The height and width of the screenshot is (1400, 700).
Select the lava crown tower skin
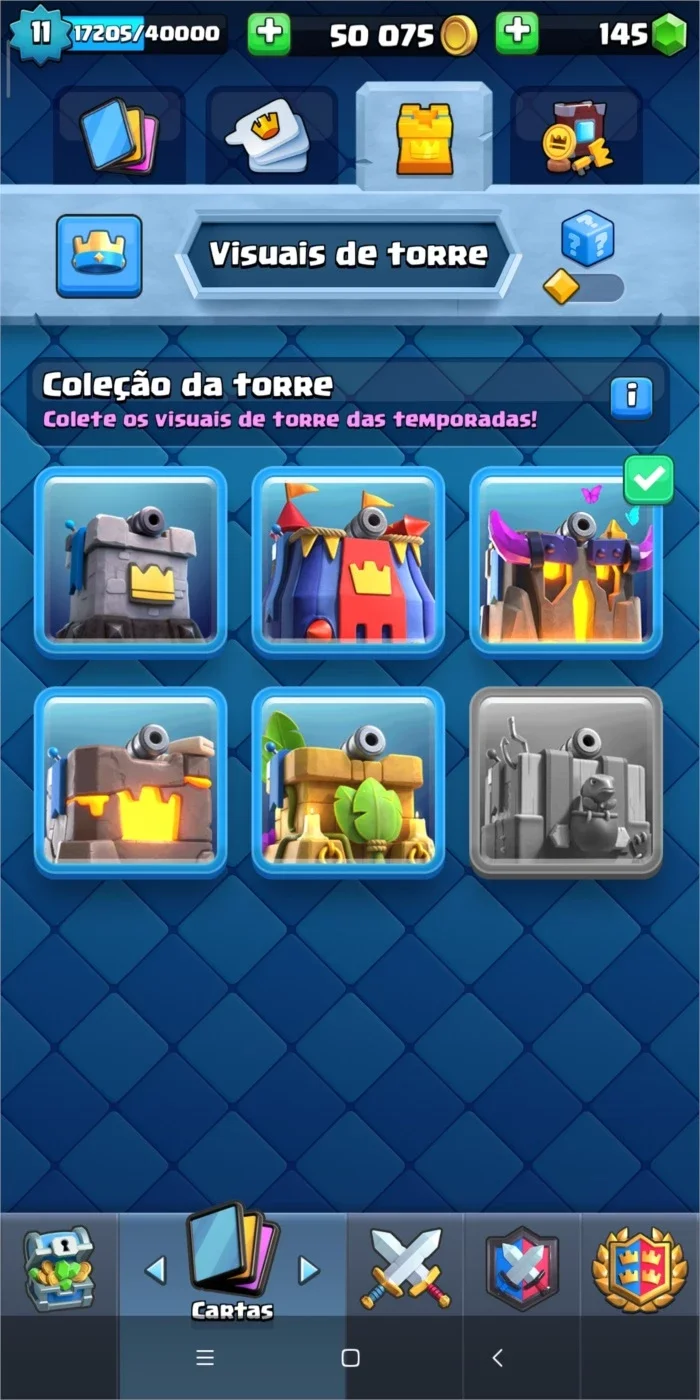pos(131,781)
